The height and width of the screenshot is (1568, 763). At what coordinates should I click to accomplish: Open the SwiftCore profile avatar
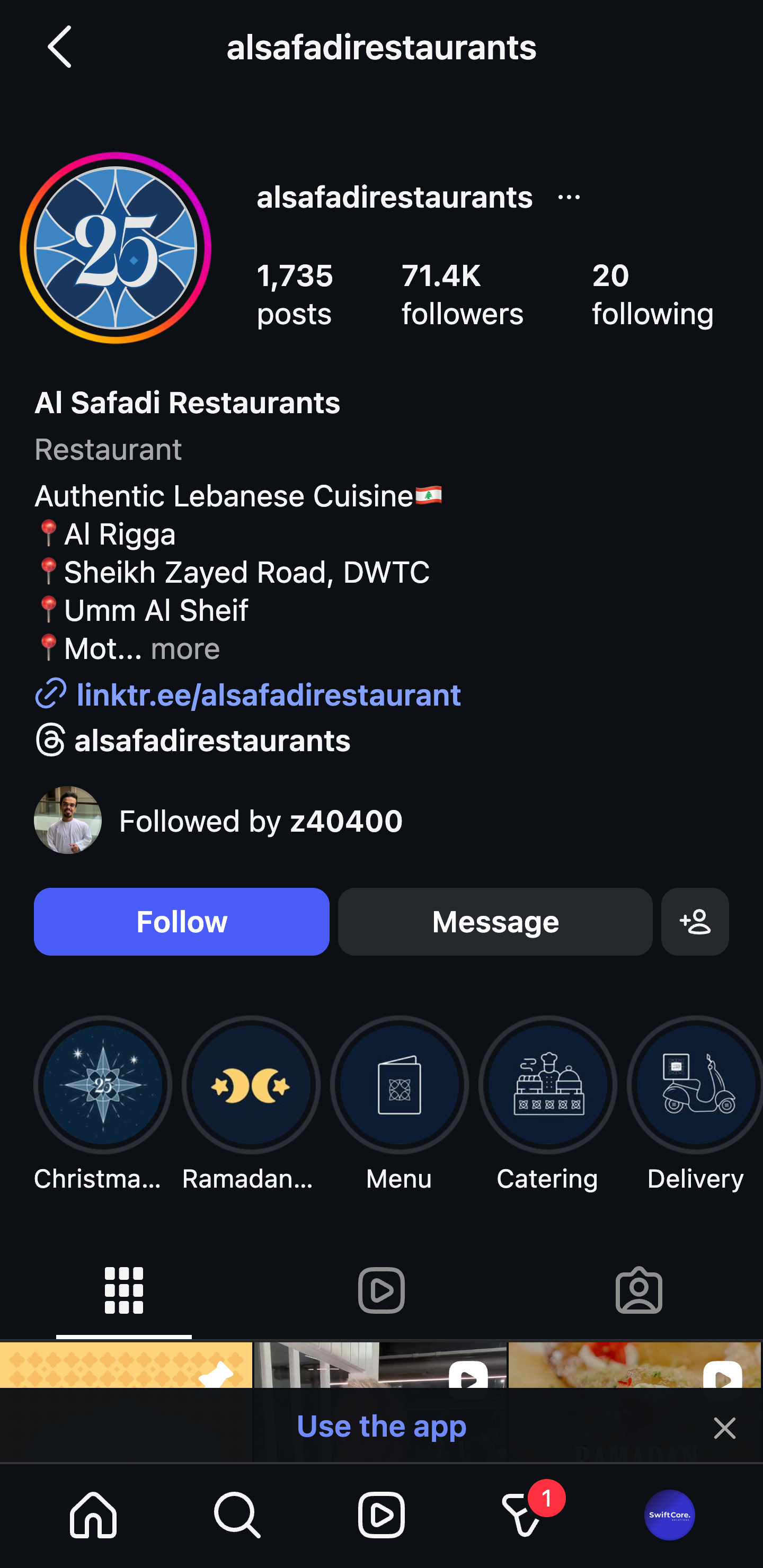669,1516
